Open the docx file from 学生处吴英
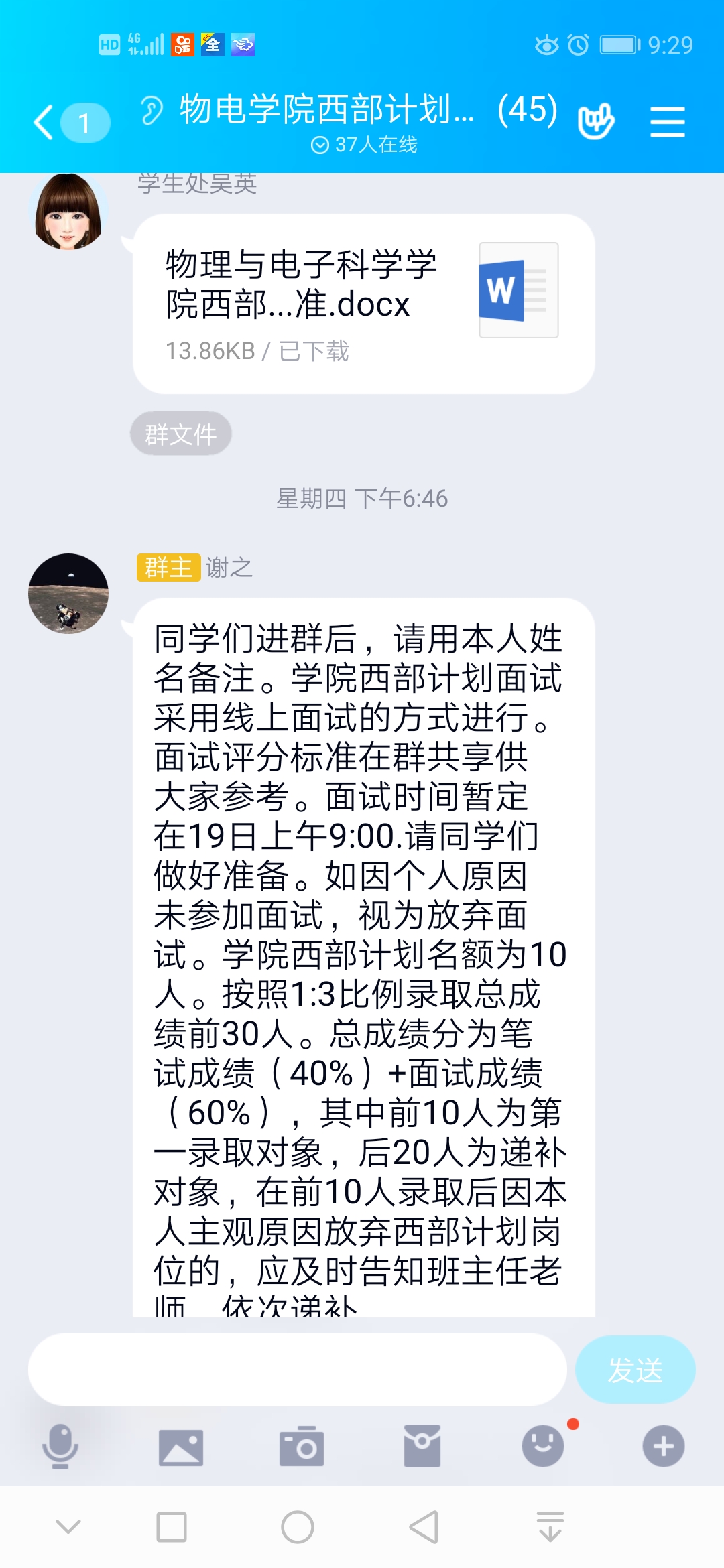 [x=363, y=303]
